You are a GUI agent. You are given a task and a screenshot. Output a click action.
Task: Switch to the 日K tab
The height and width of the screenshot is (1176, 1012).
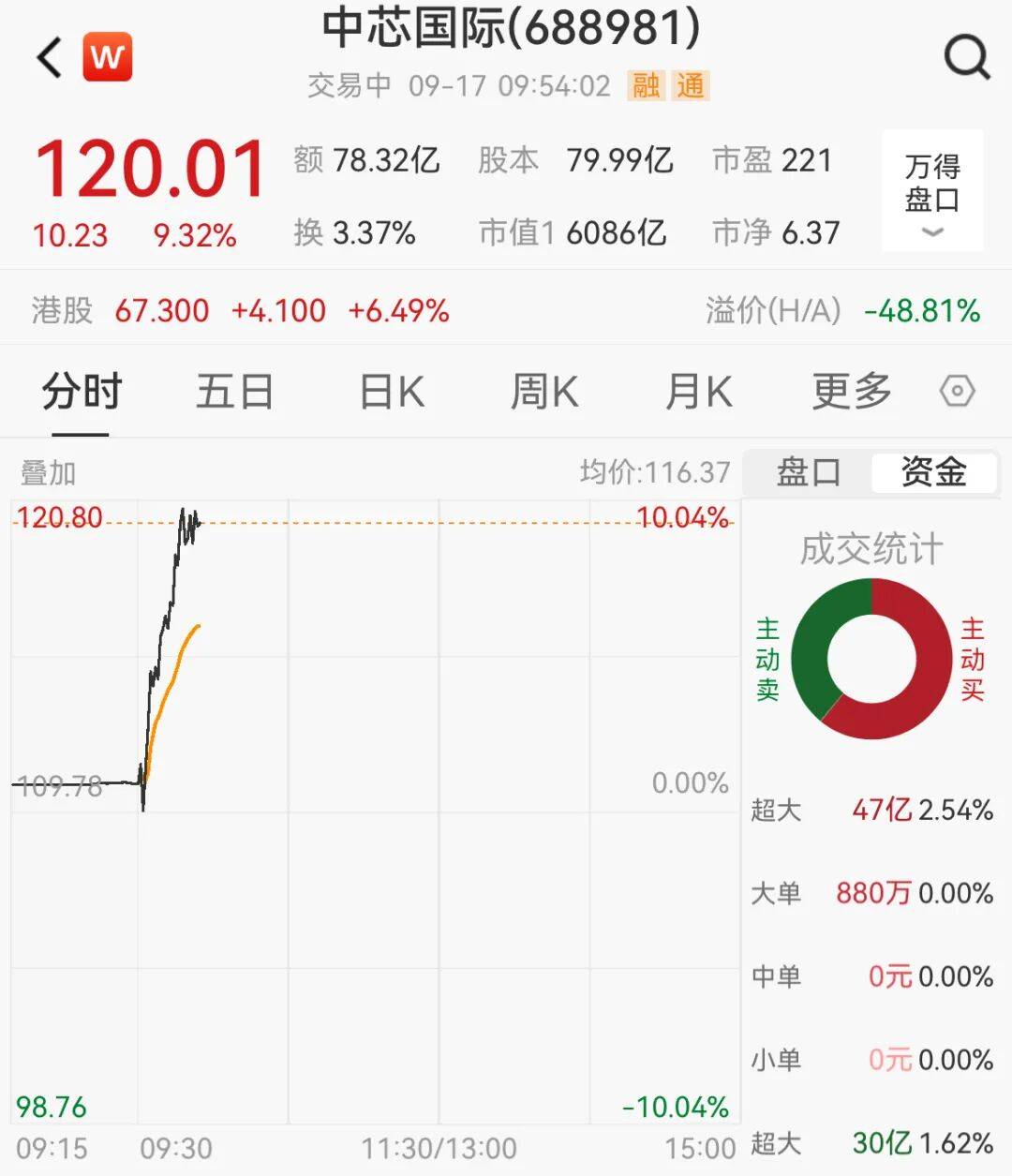391,392
